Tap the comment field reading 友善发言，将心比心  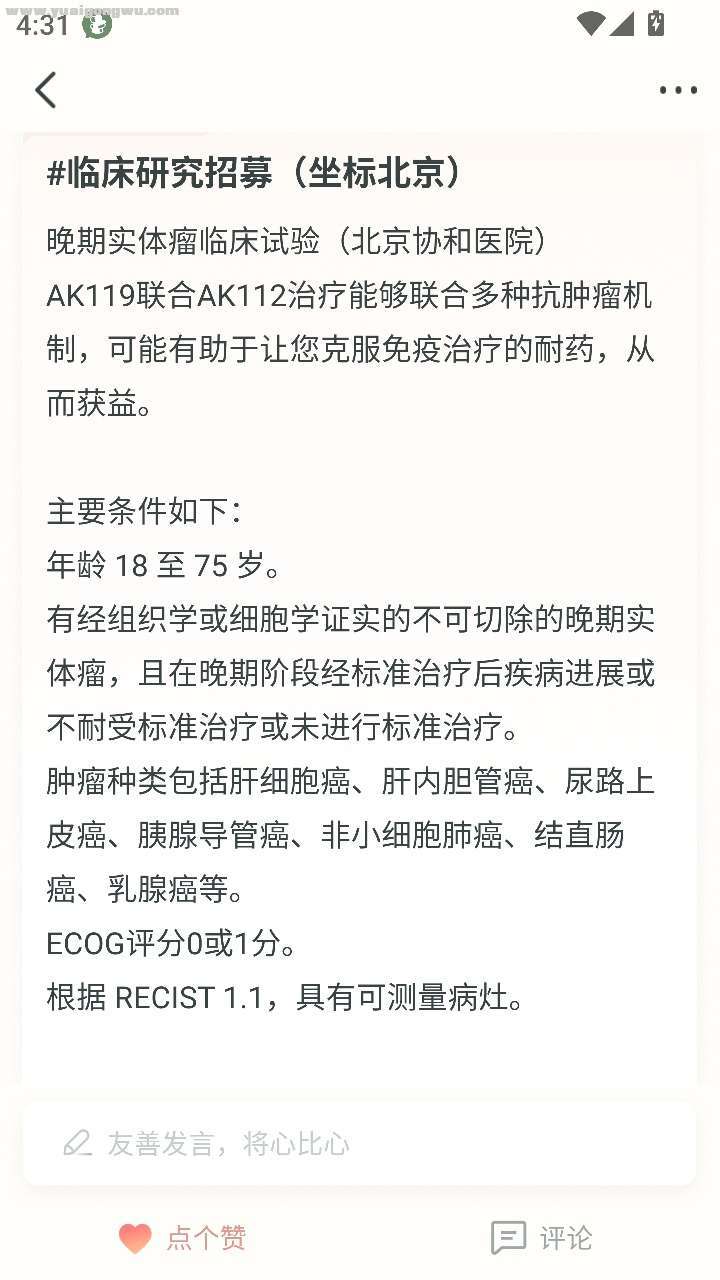pos(358,1143)
